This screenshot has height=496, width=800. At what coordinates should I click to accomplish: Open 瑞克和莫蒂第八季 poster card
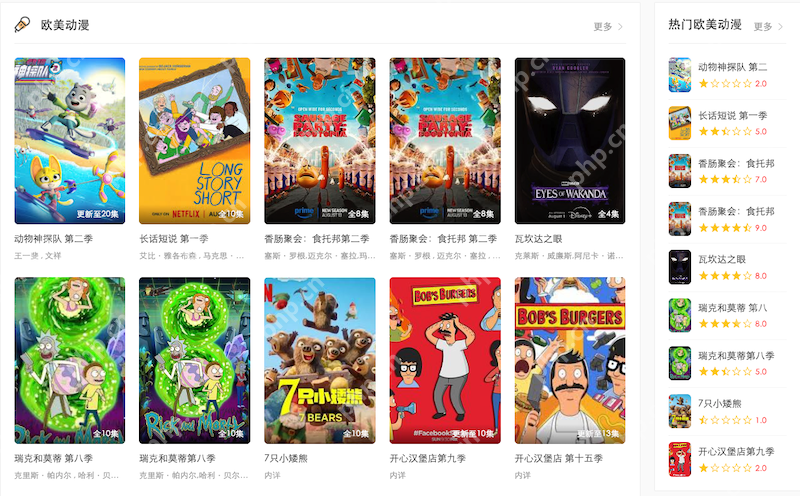194,360
